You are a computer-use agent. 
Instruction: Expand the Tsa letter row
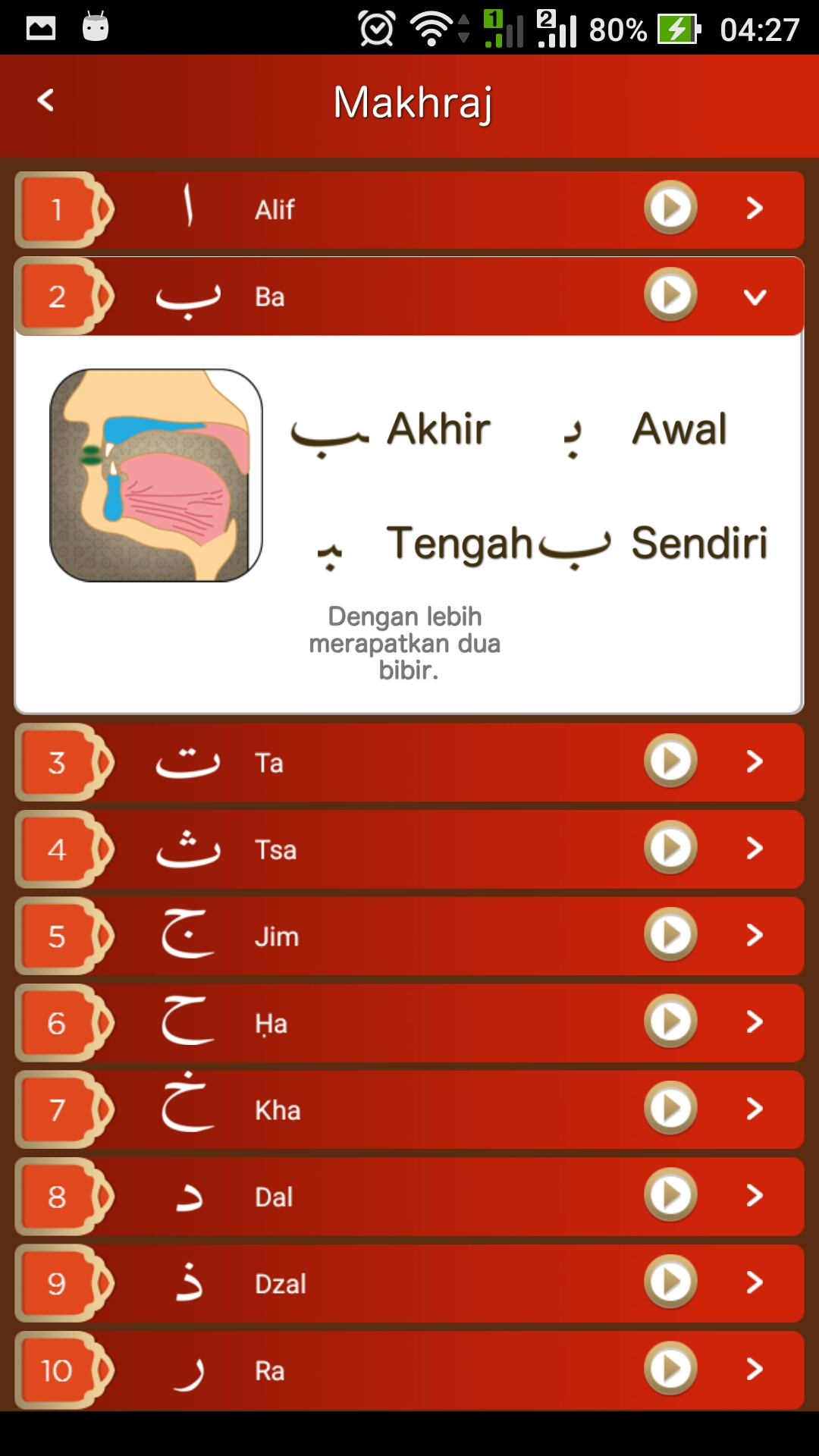[754, 848]
